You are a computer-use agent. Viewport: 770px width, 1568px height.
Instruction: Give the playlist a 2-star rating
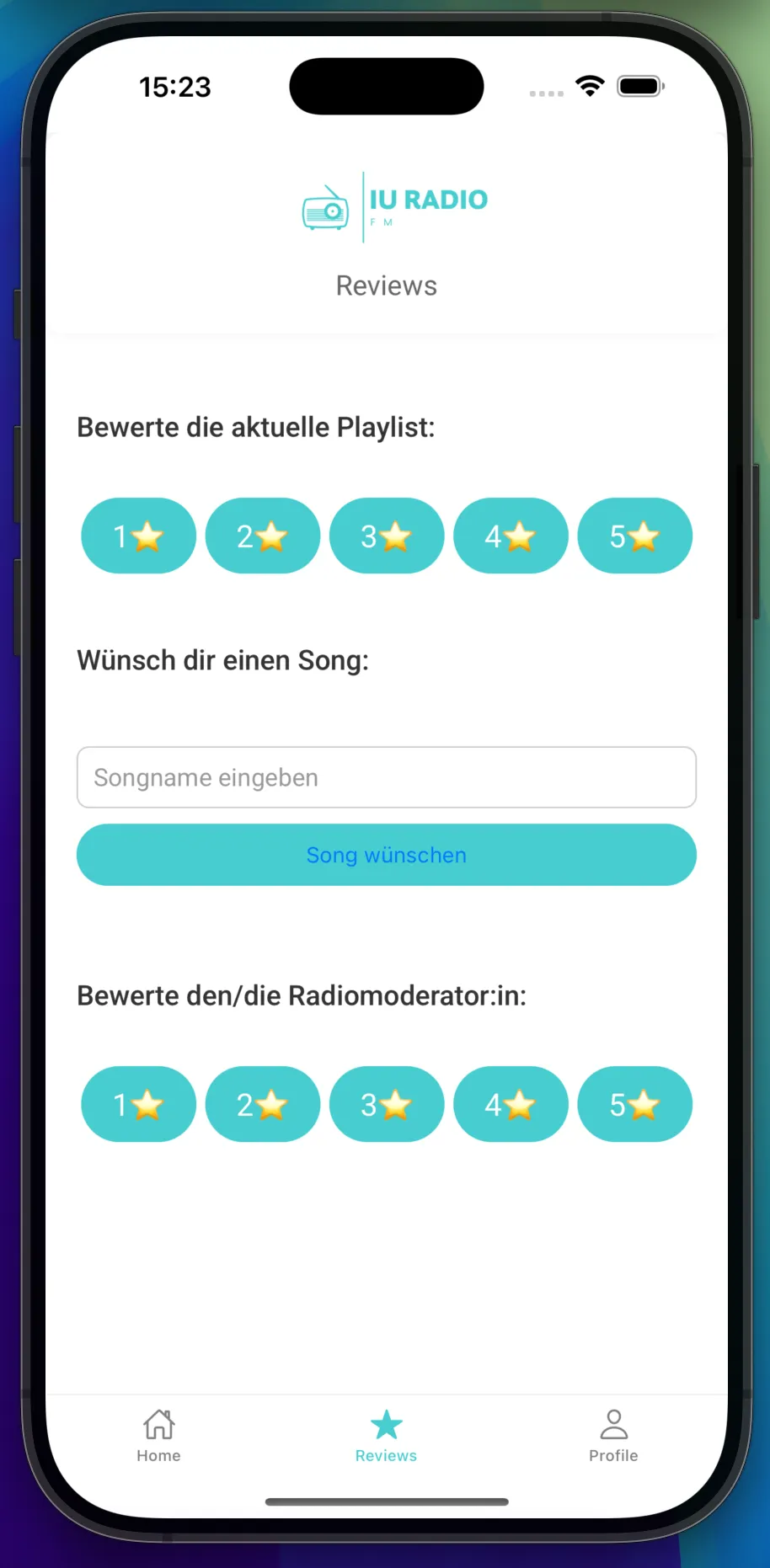[x=263, y=536]
